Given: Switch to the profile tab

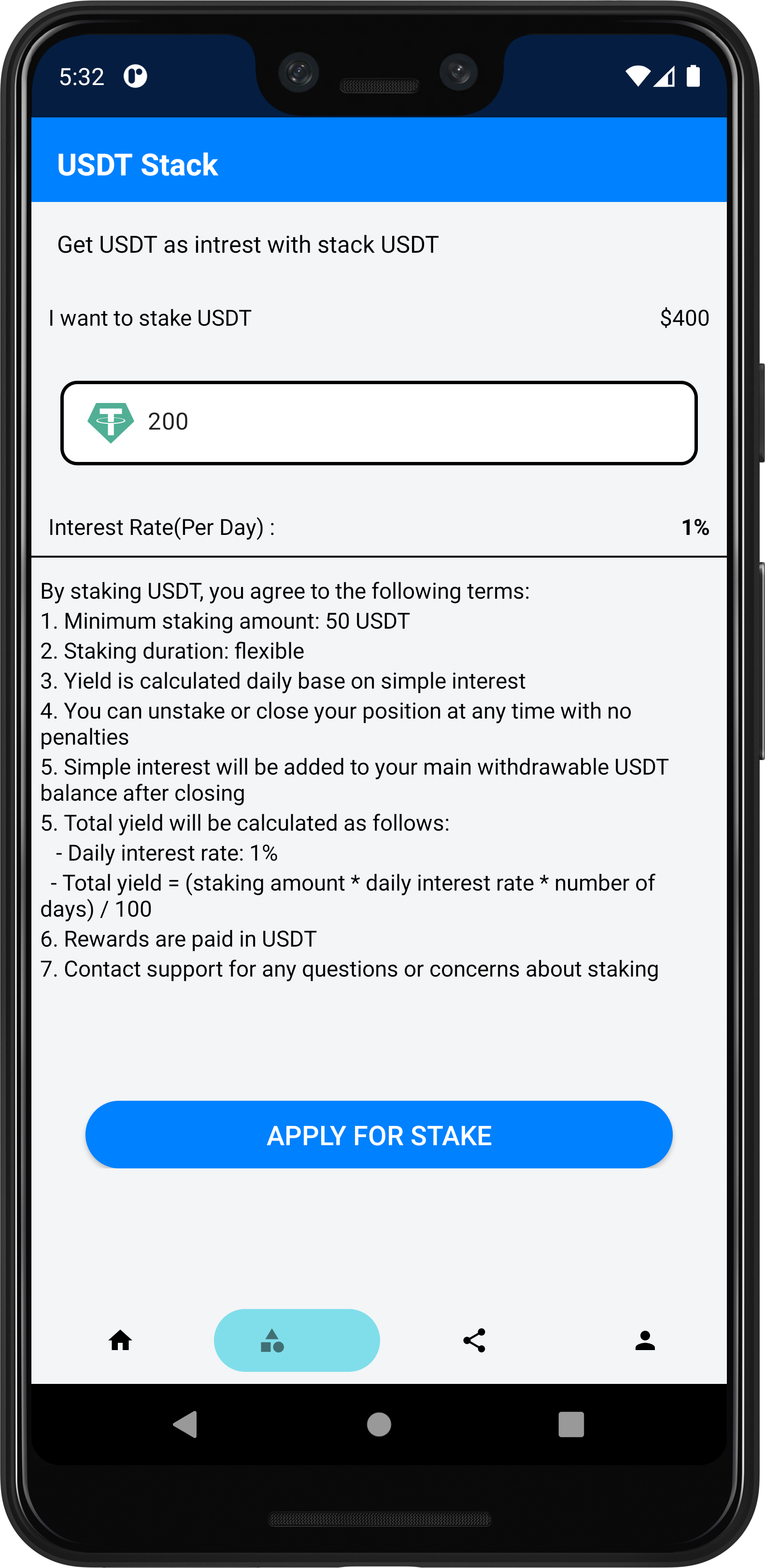Looking at the screenshot, I should click(x=644, y=1340).
